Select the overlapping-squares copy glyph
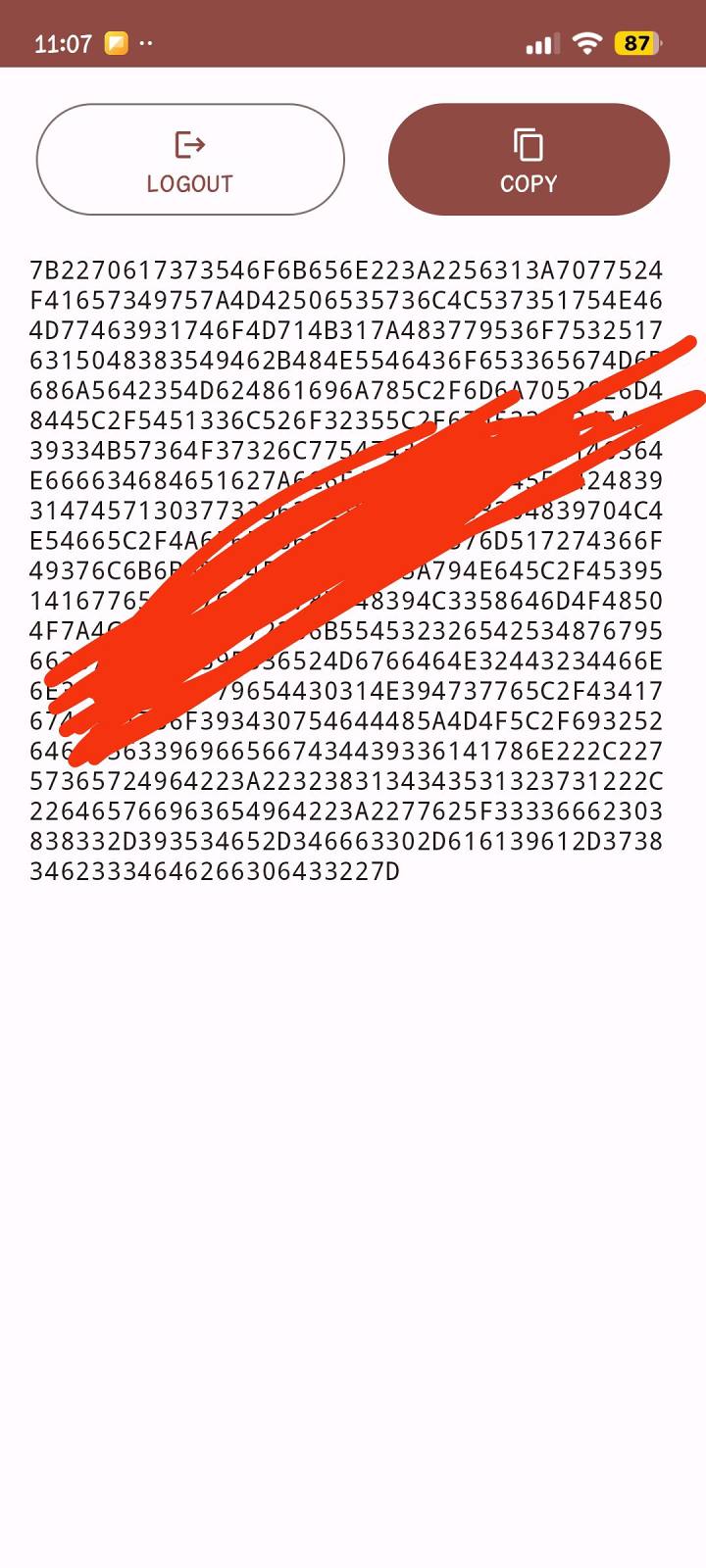Image resolution: width=706 pixels, height=1568 pixels. (x=528, y=144)
